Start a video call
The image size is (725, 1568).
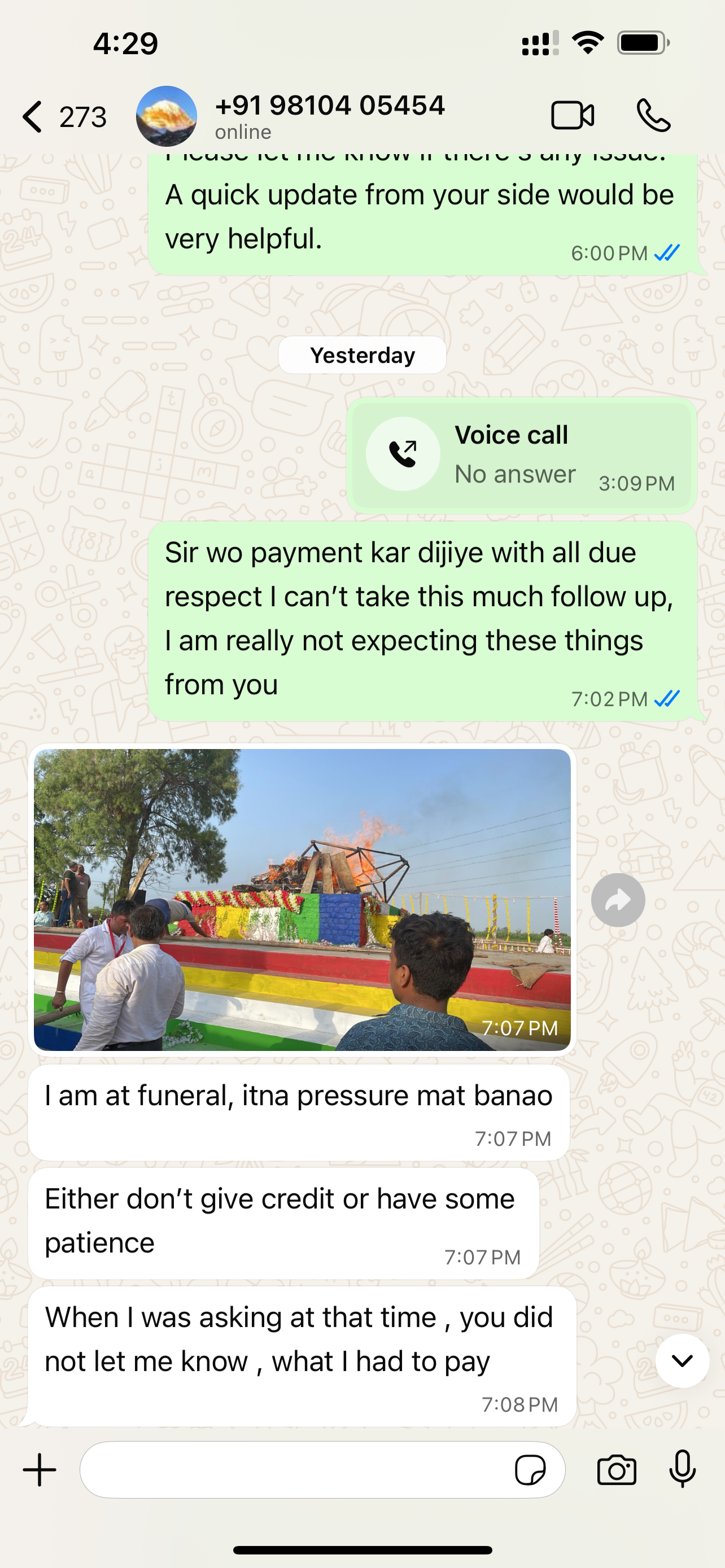coord(572,116)
